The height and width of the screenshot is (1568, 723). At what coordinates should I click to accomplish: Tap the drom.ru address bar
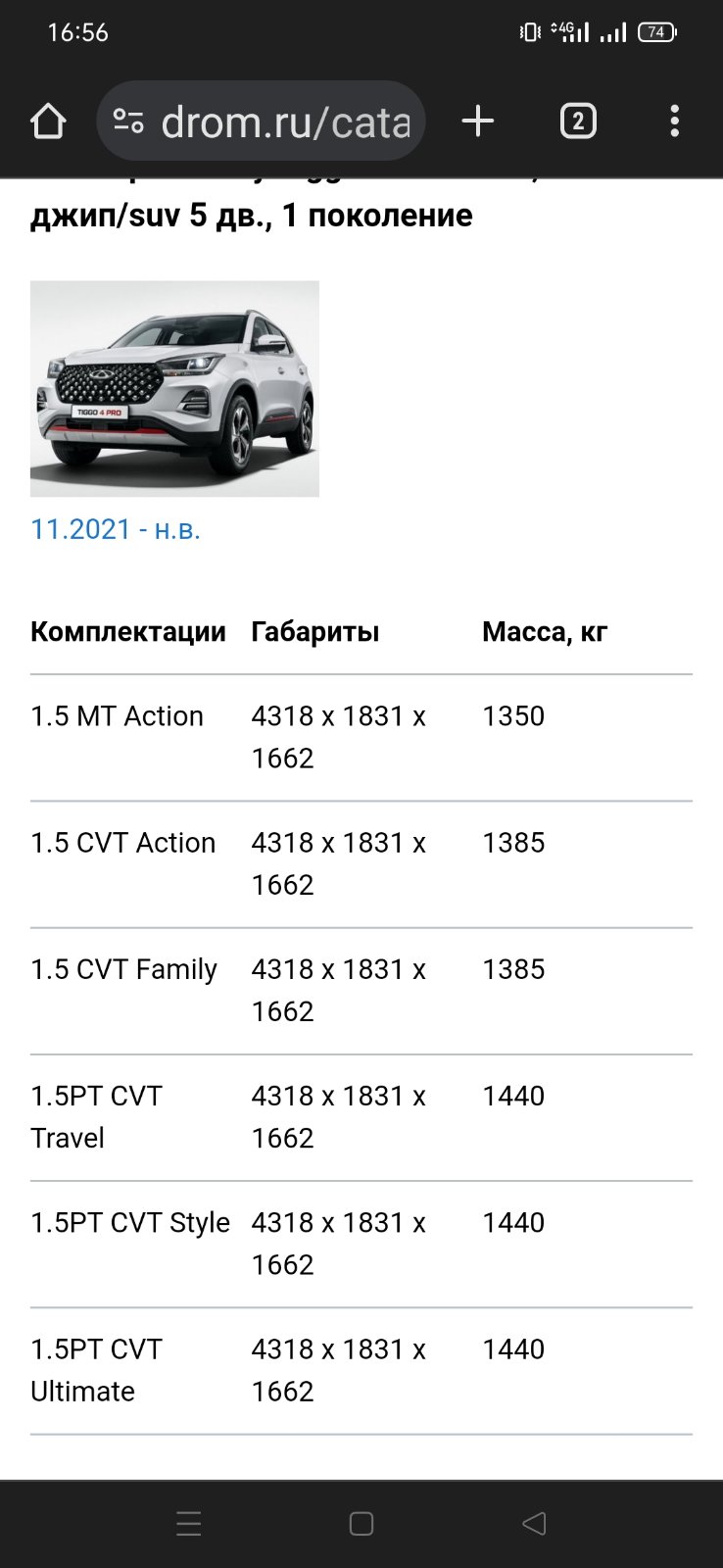point(261,122)
